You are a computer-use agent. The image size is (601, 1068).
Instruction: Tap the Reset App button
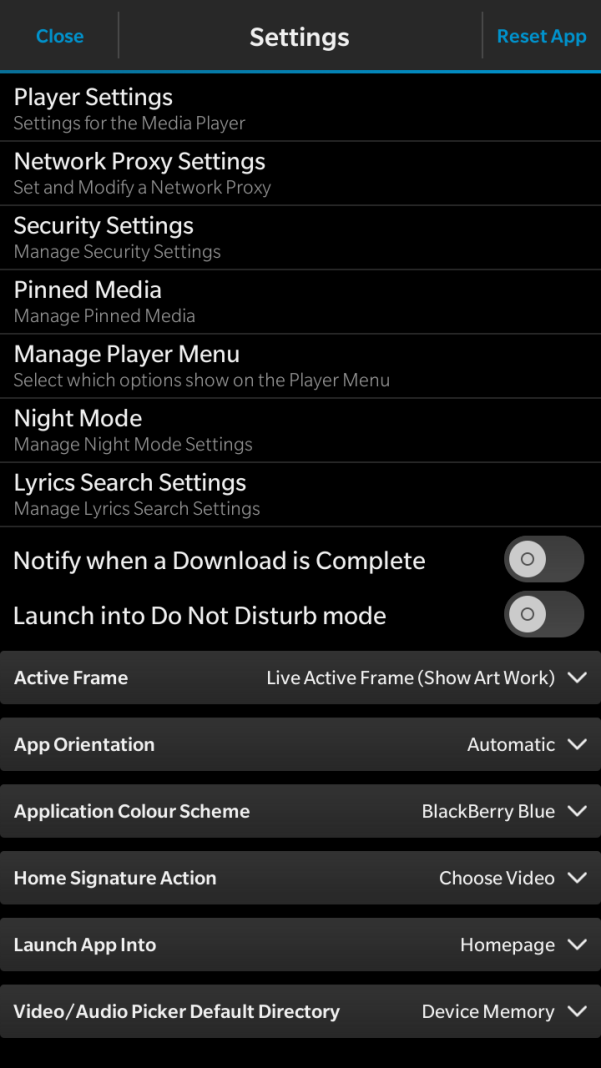click(541, 36)
